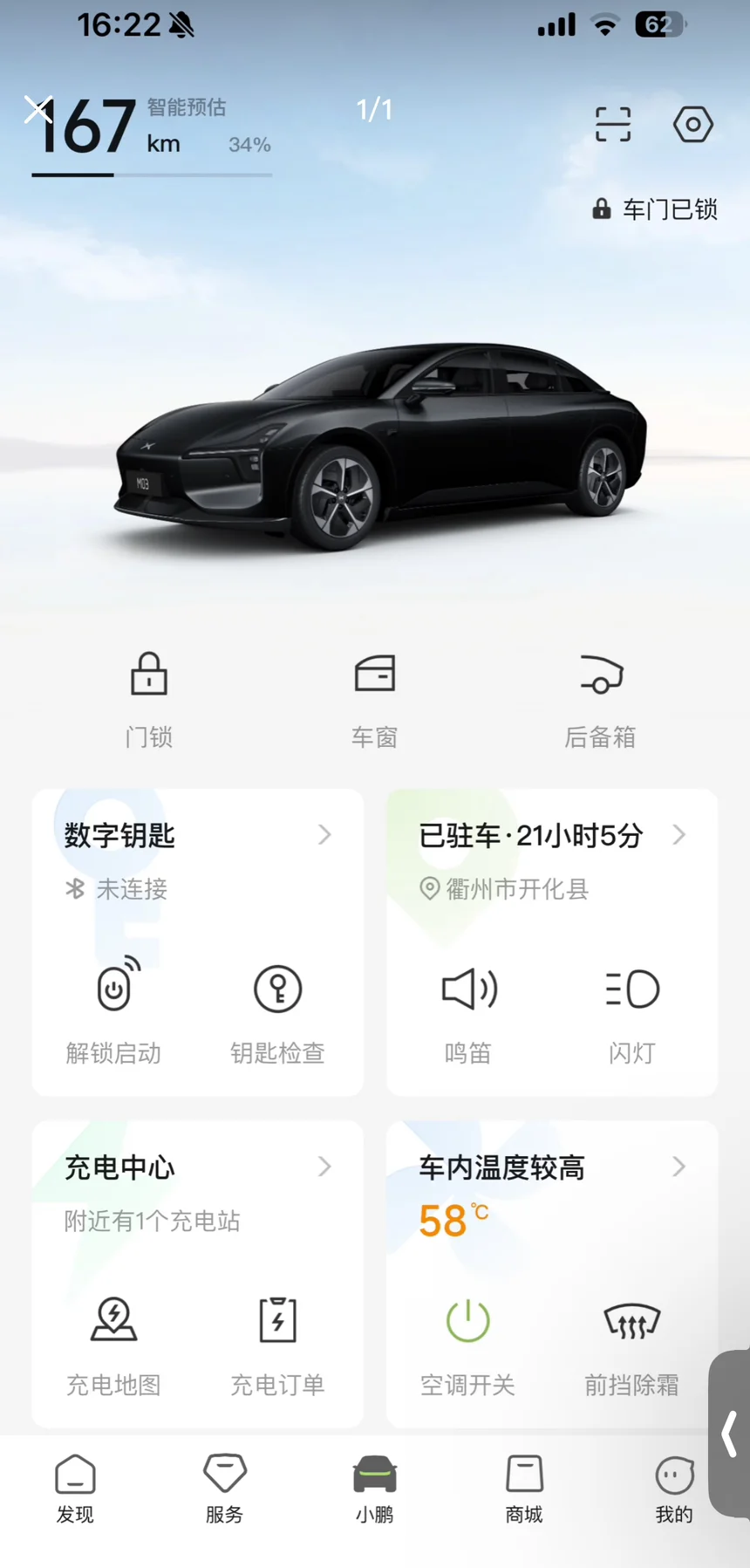Open the 充电地图 charging map
Screen dimensions: 750x1568
(x=114, y=1342)
